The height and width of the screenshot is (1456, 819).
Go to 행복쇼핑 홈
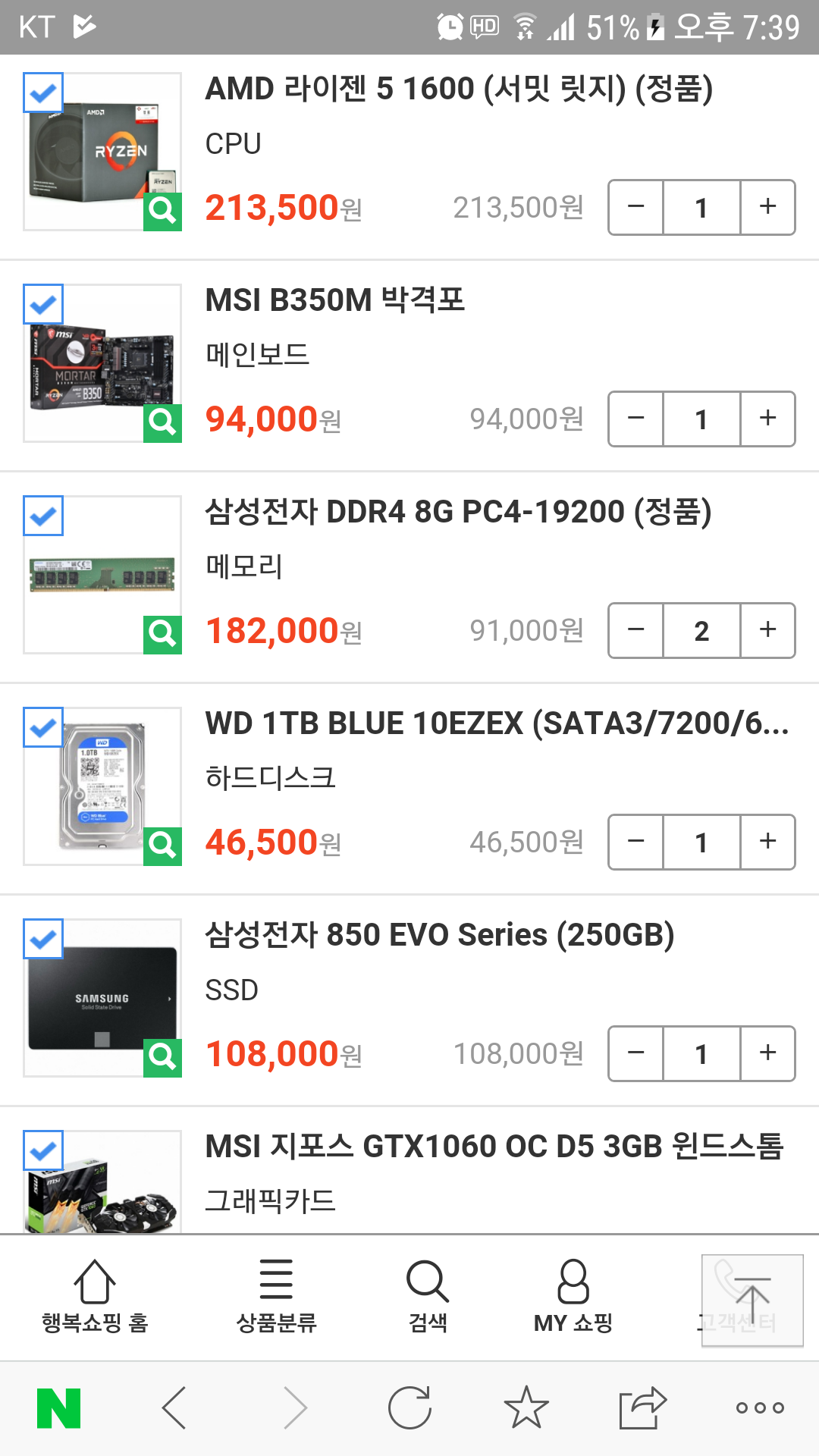(x=95, y=1298)
